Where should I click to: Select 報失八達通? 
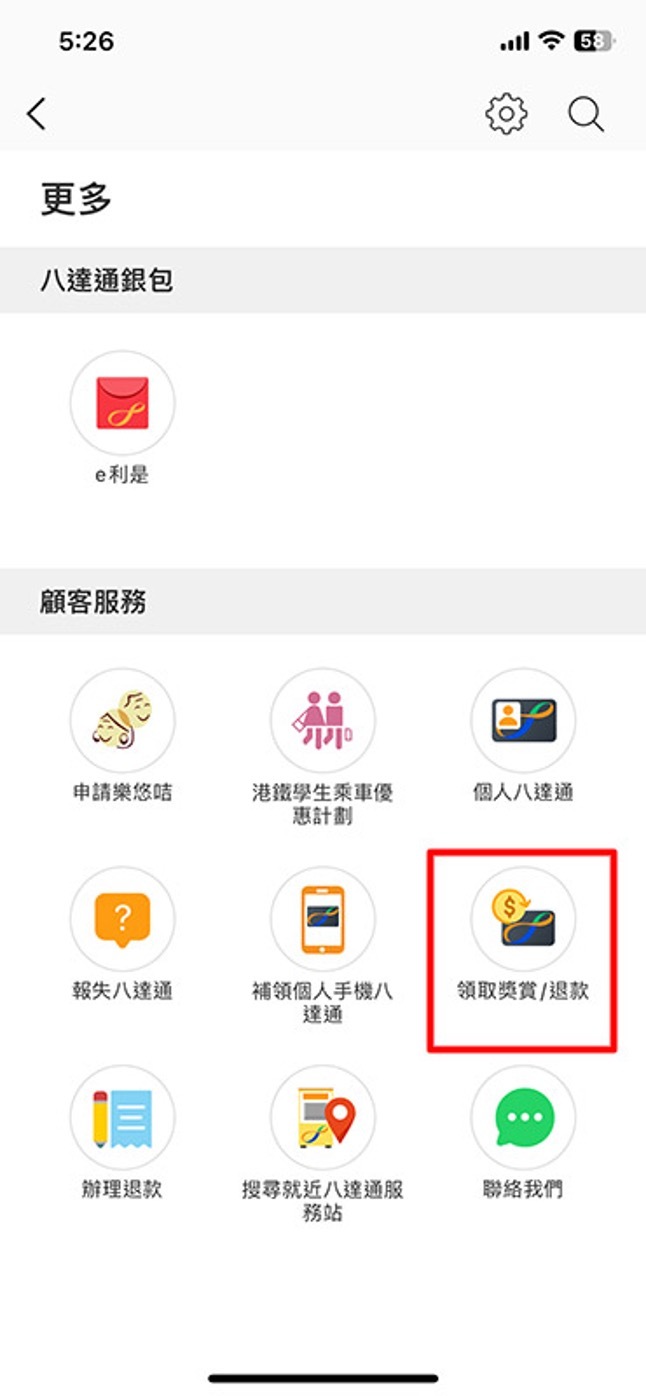point(122,918)
